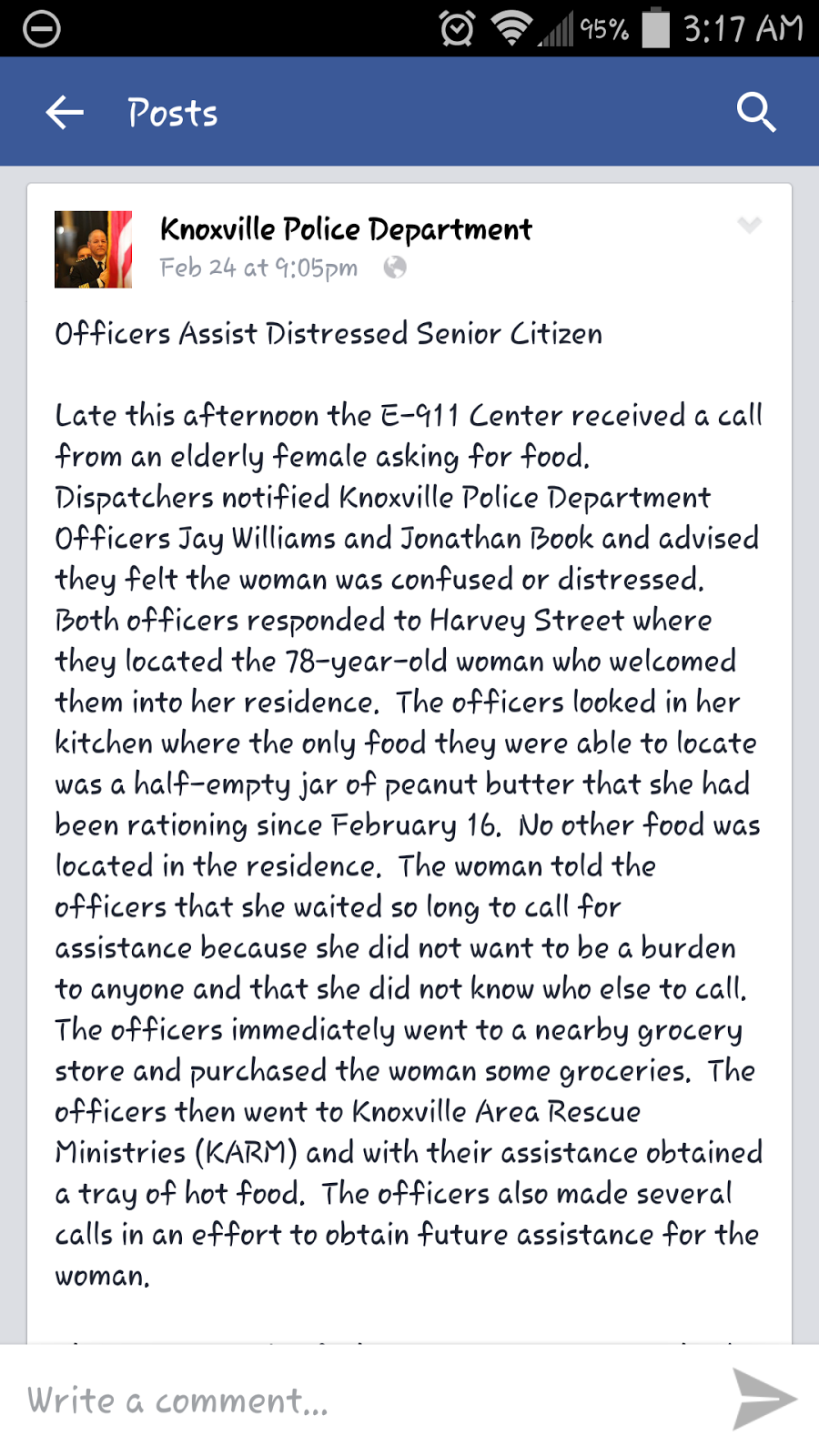Go back from the Posts screen
Image resolution: width=819 pixels, height=1456 pixels.
[65, 113]
